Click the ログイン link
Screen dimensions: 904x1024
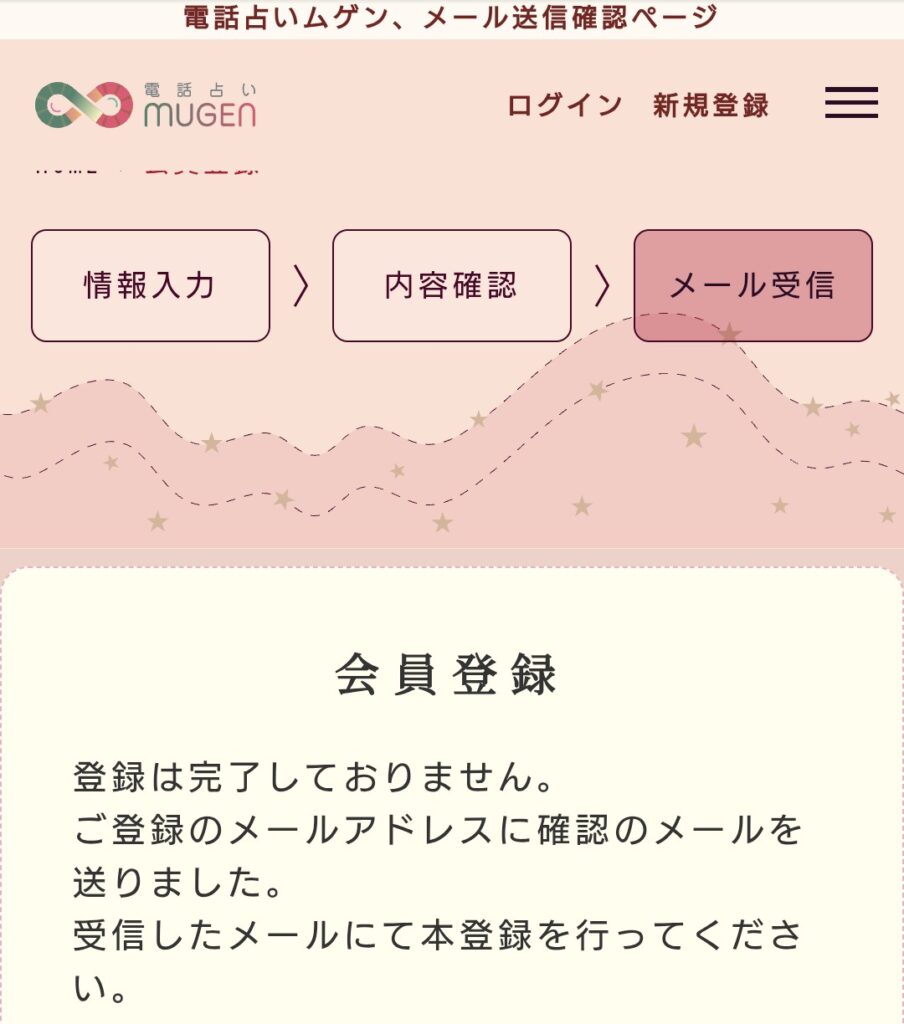coord(561,105)
